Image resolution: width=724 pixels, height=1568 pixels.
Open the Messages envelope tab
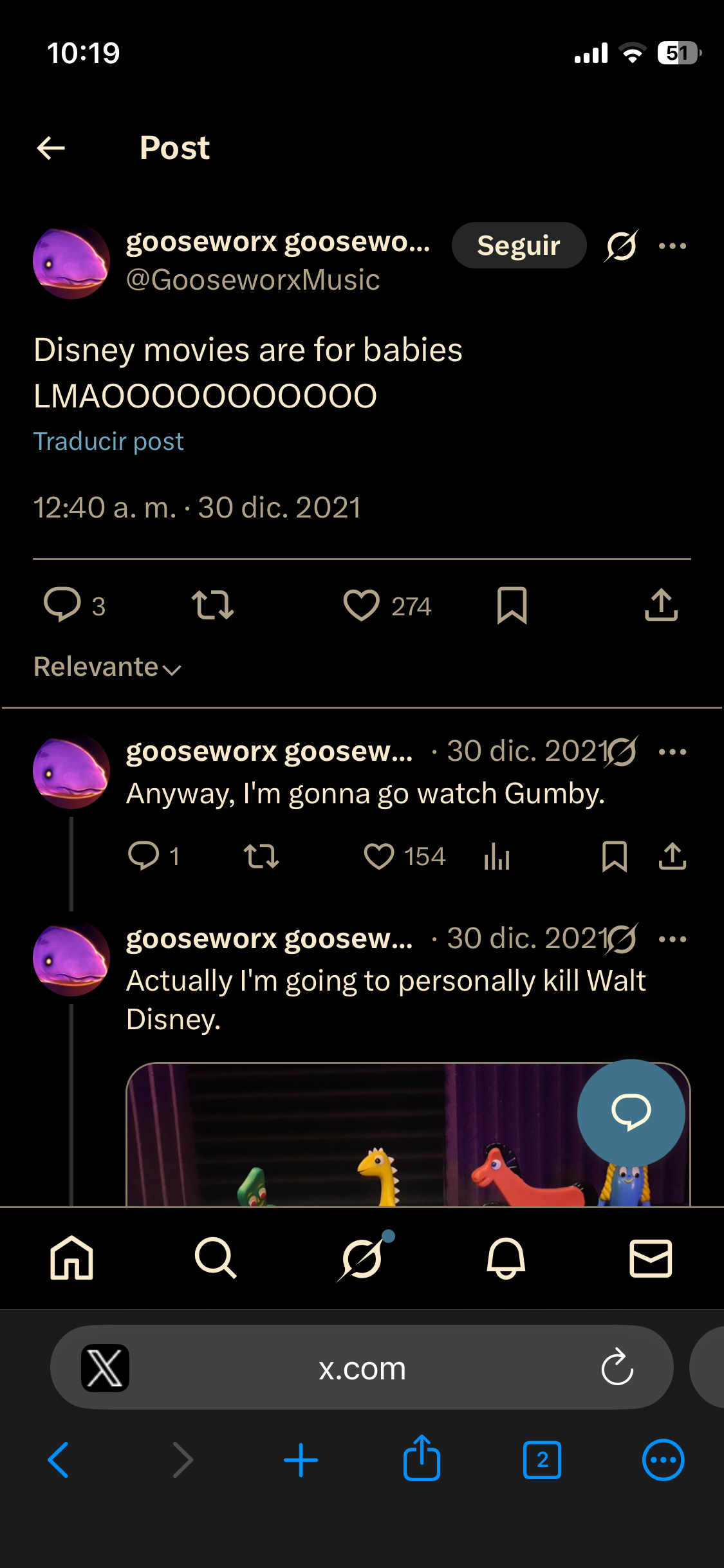651,1258
